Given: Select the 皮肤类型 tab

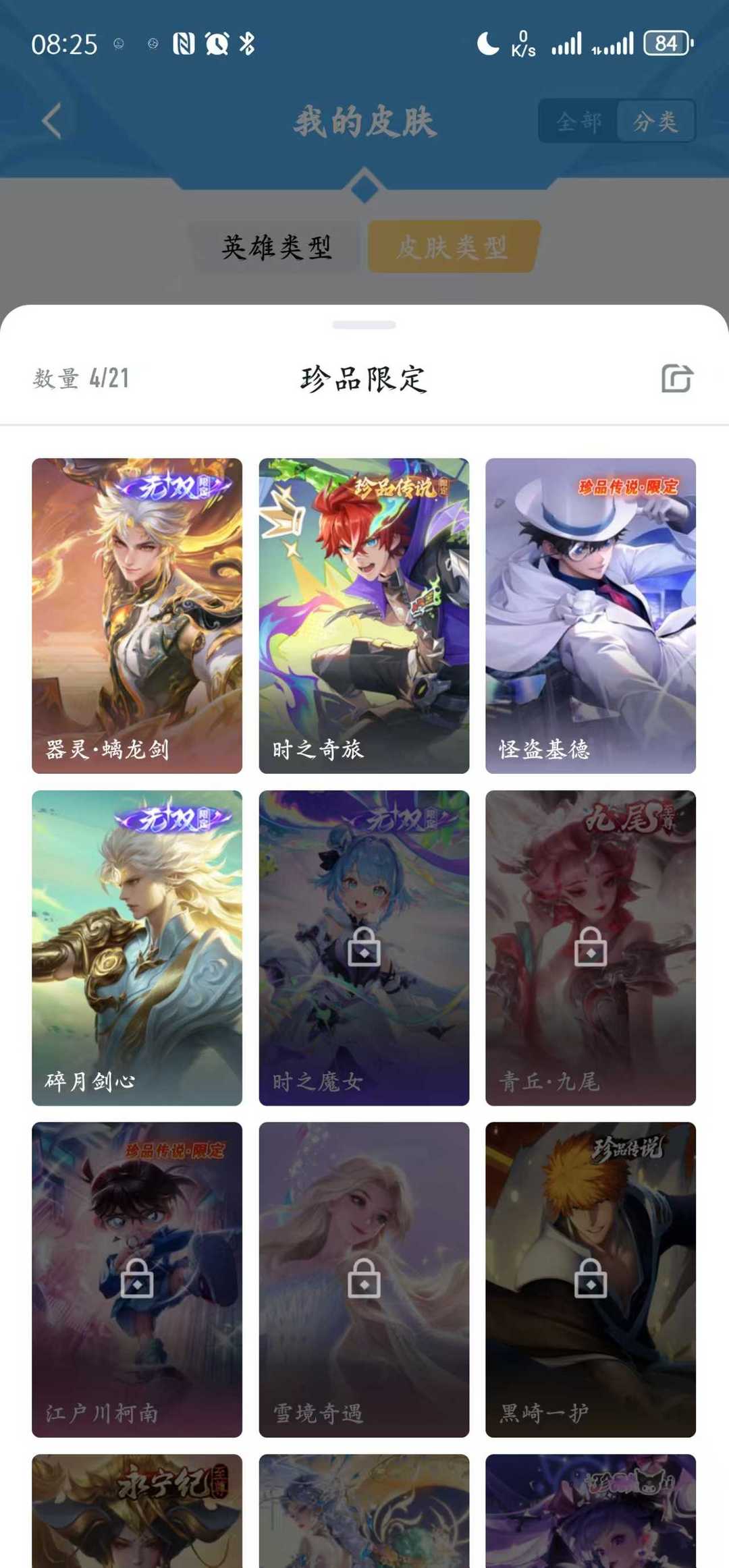Looking at the screenshot, I should (452, 247).
